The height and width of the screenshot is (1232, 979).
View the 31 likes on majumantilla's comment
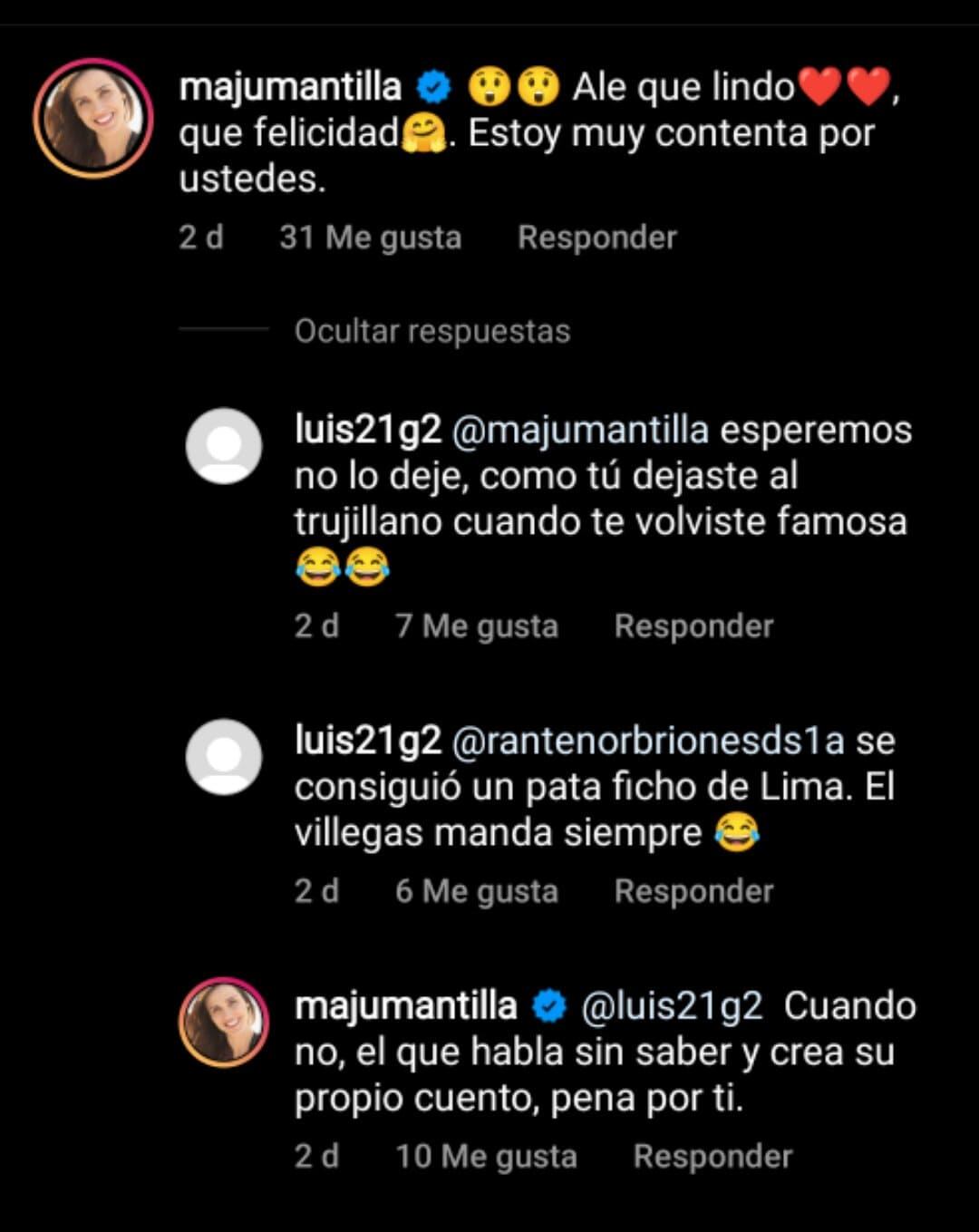[x=370, y=238]
